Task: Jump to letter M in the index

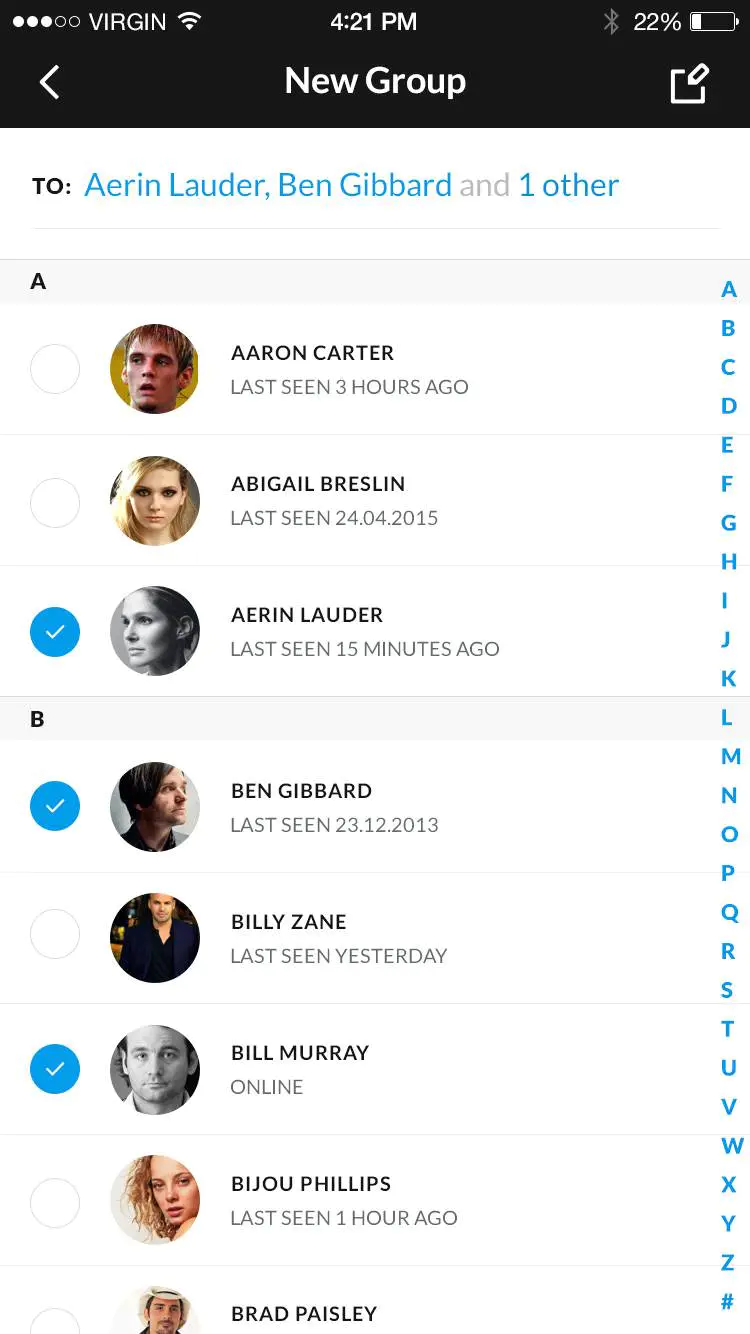Action: coord(731,756)
